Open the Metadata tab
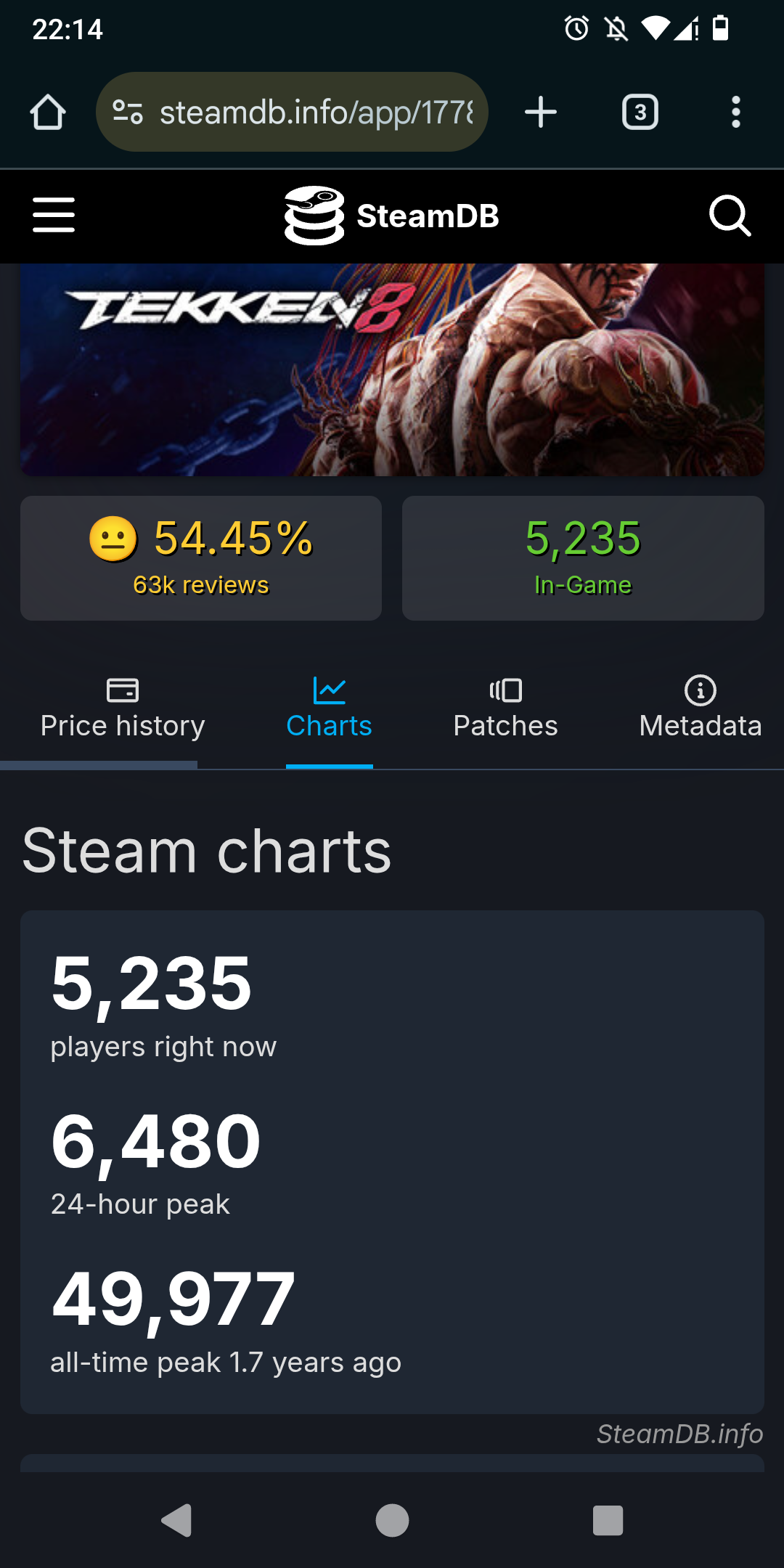 [700, 709]
